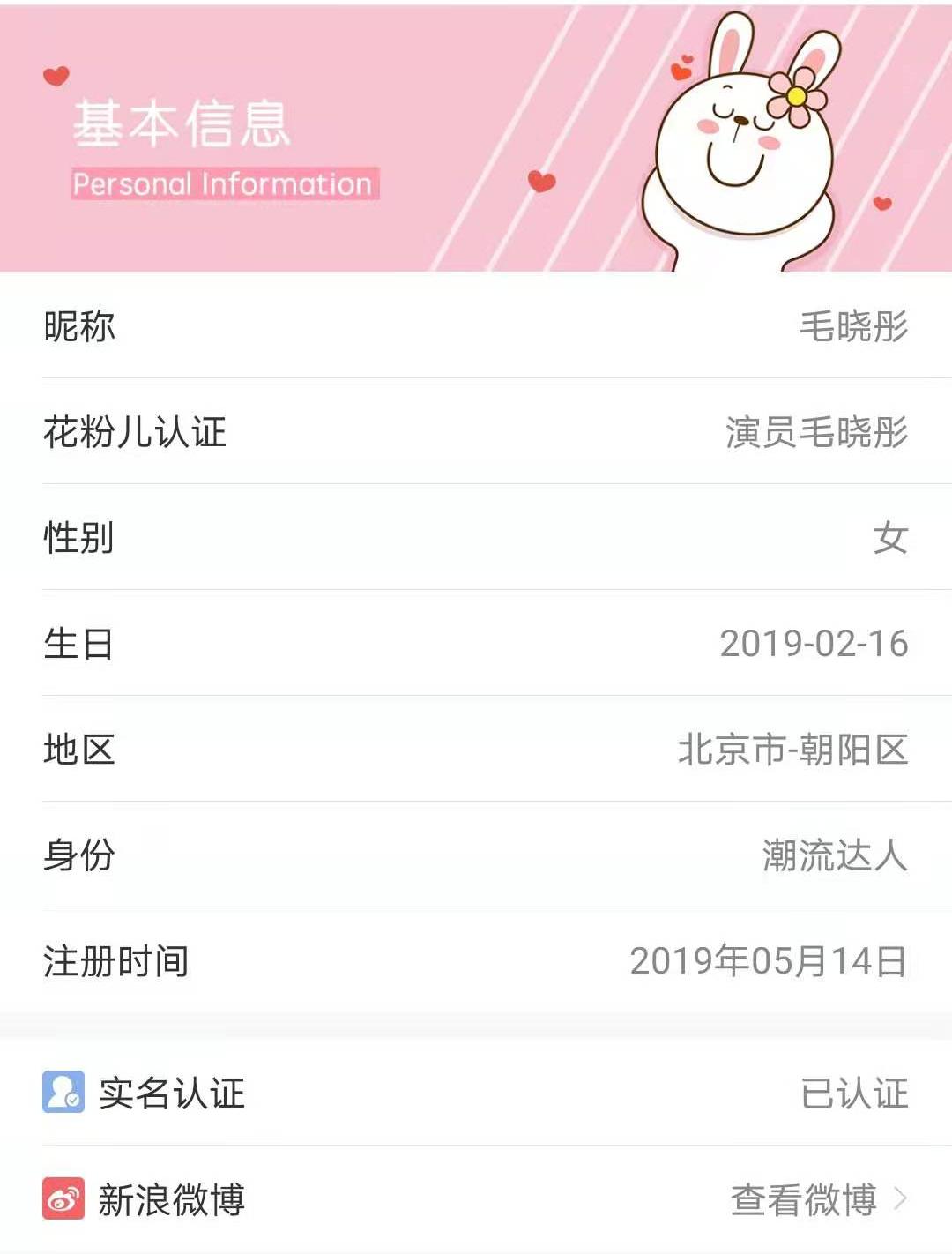The height and width of the screenshot is (1254, 952).
Task: Open the 查看微博 chevron arrow
Action: (x=901, y=1199)
